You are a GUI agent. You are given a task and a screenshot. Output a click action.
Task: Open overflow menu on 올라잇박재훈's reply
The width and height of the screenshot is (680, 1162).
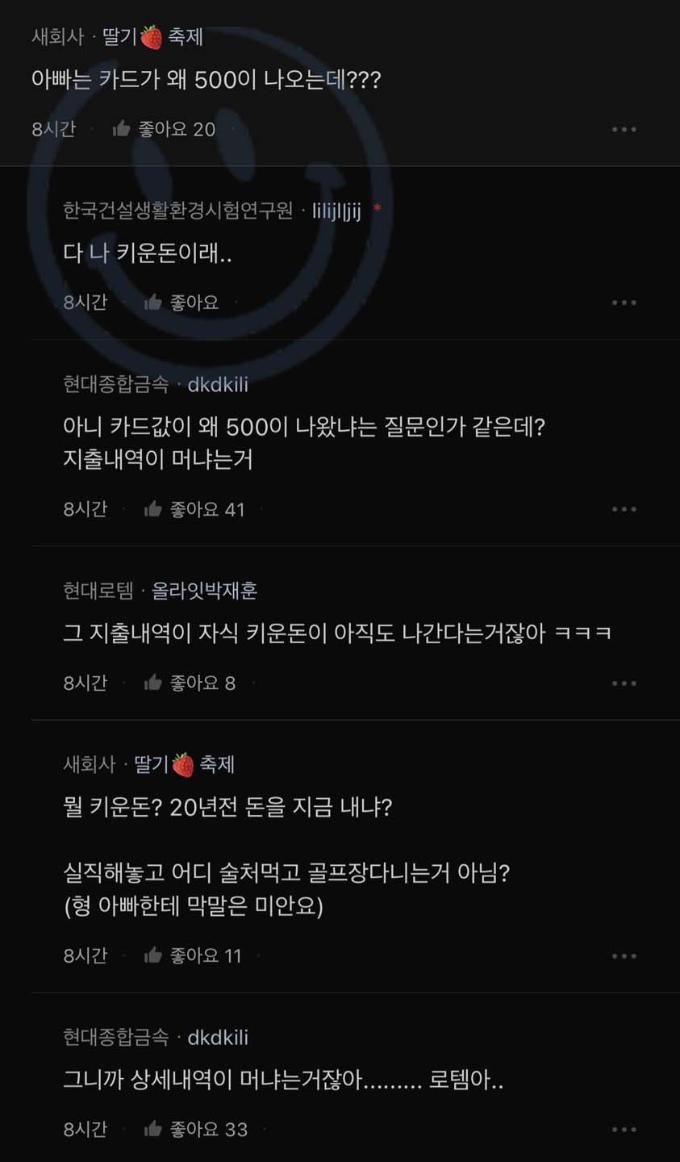(624, 683)
